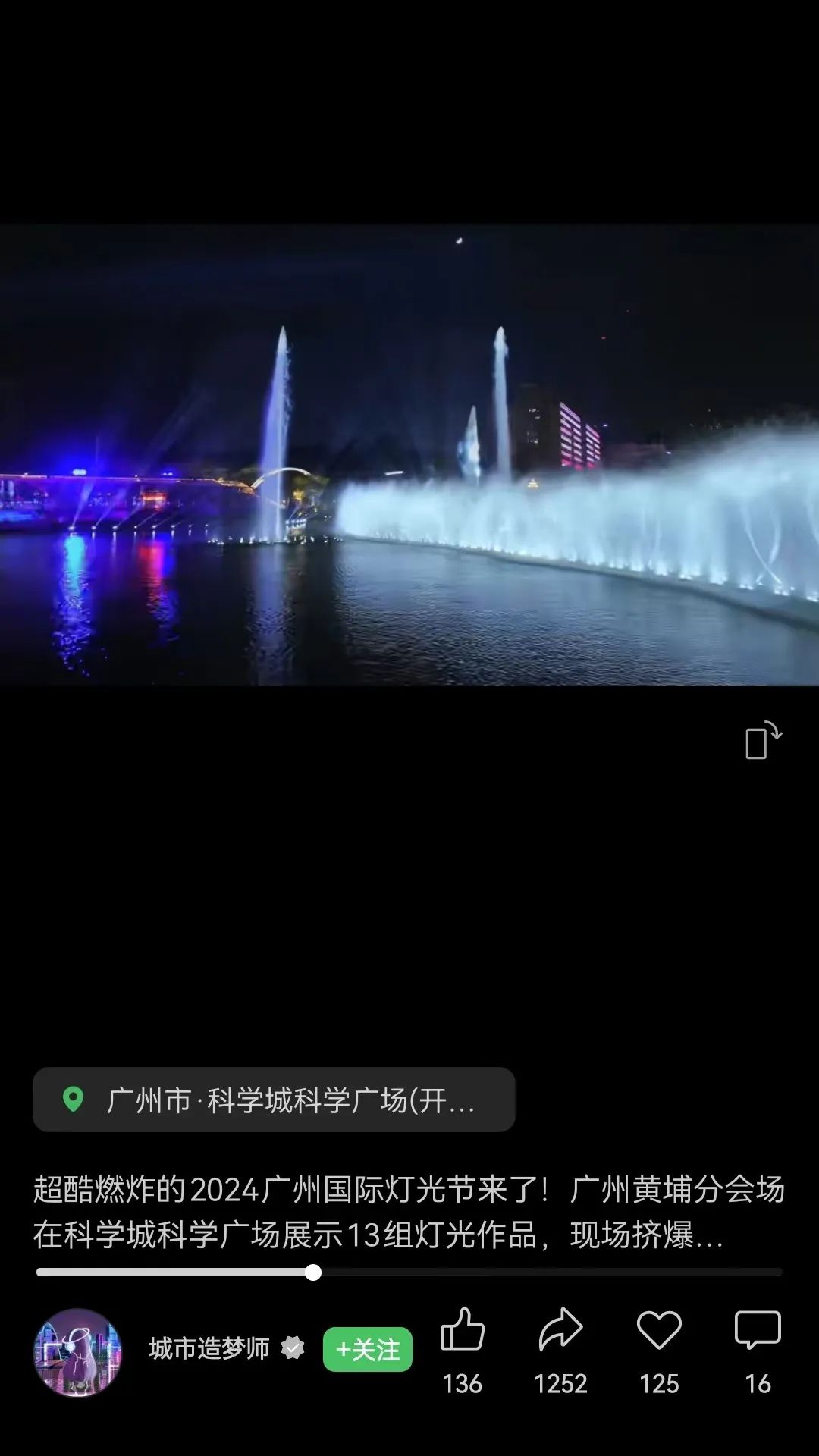Open the 科学城科学广场 location tag

274,1100
